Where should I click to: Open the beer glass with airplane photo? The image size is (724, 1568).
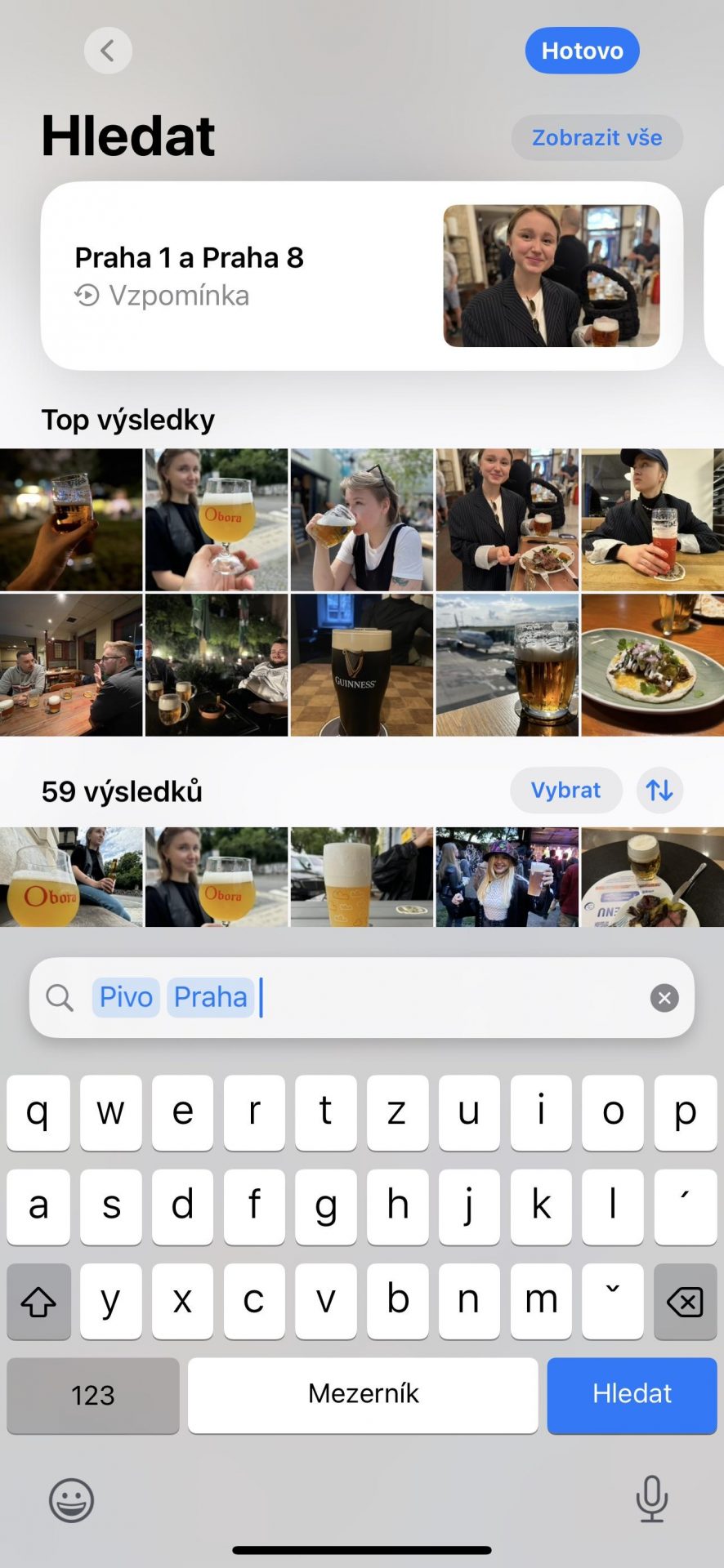click(507, 666)
